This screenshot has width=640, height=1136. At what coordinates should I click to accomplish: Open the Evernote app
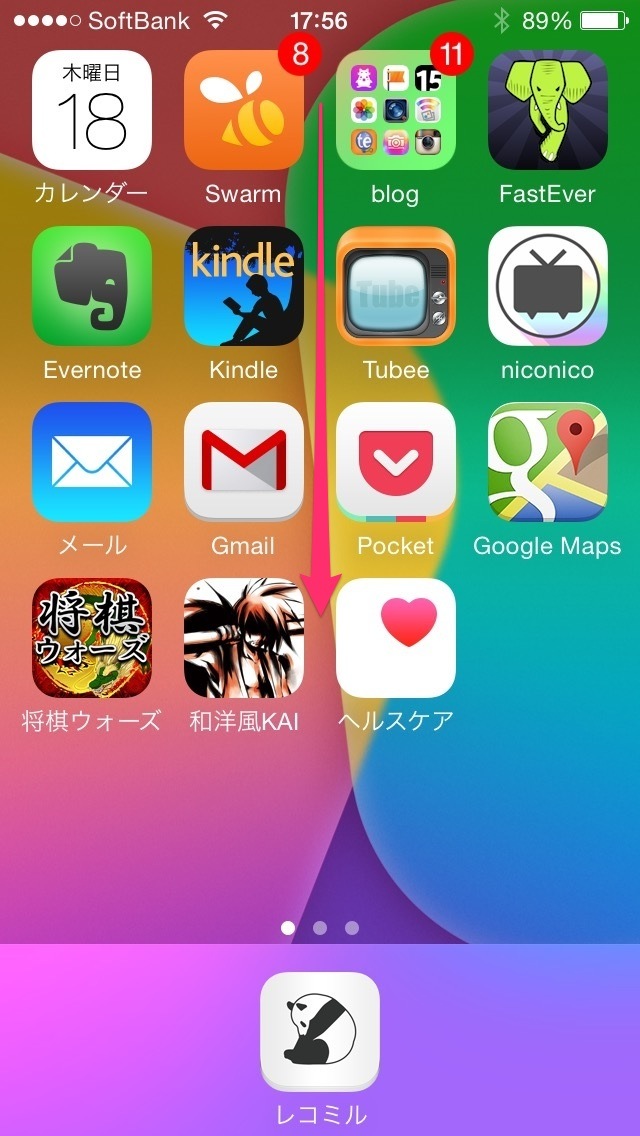(92, 286)
